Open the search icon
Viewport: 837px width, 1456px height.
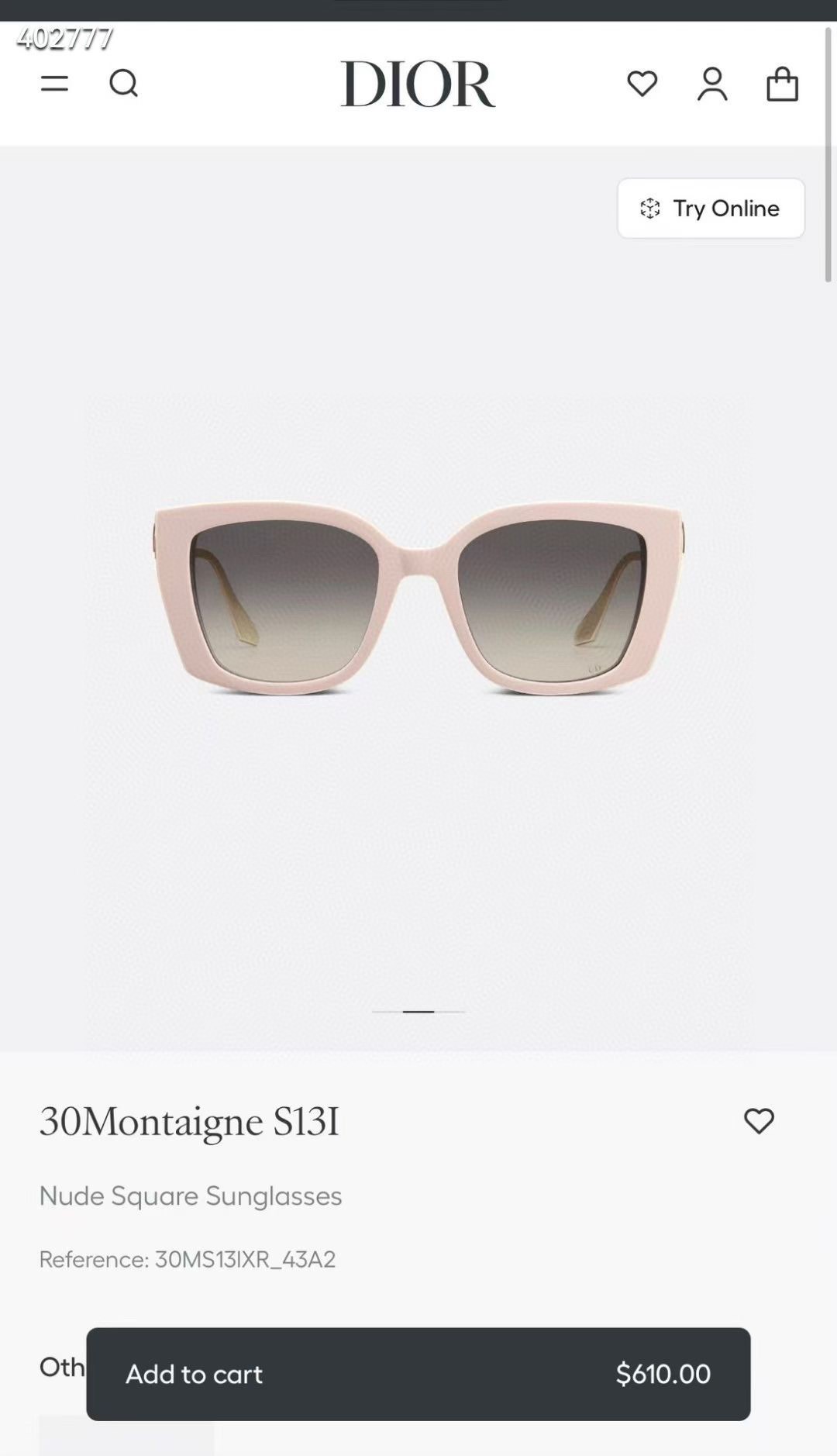point(123,83)
